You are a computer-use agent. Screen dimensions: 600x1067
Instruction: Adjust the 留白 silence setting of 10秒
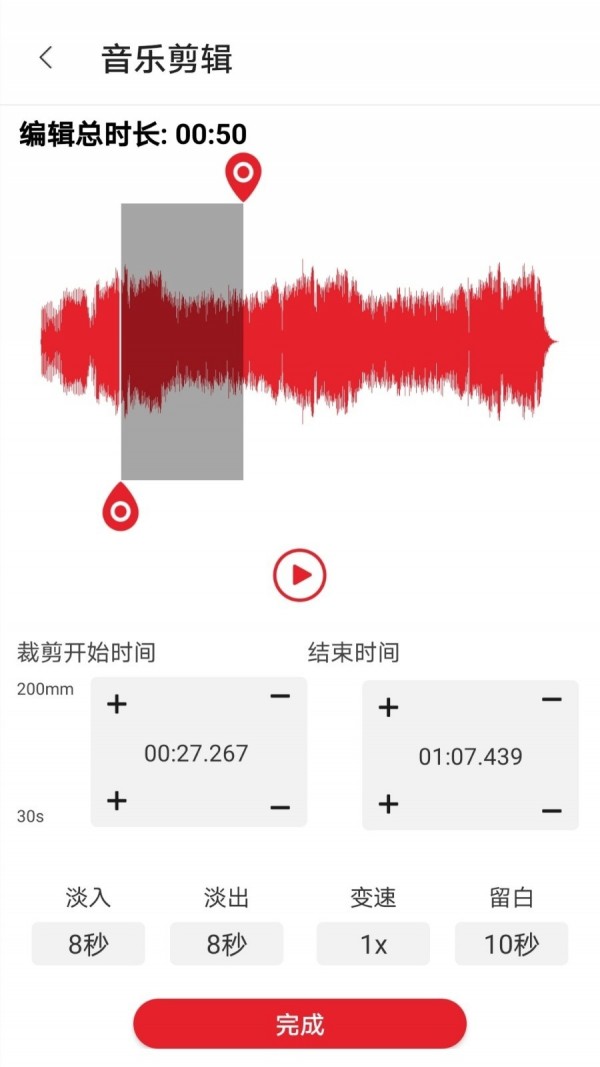tap(511, 944)
